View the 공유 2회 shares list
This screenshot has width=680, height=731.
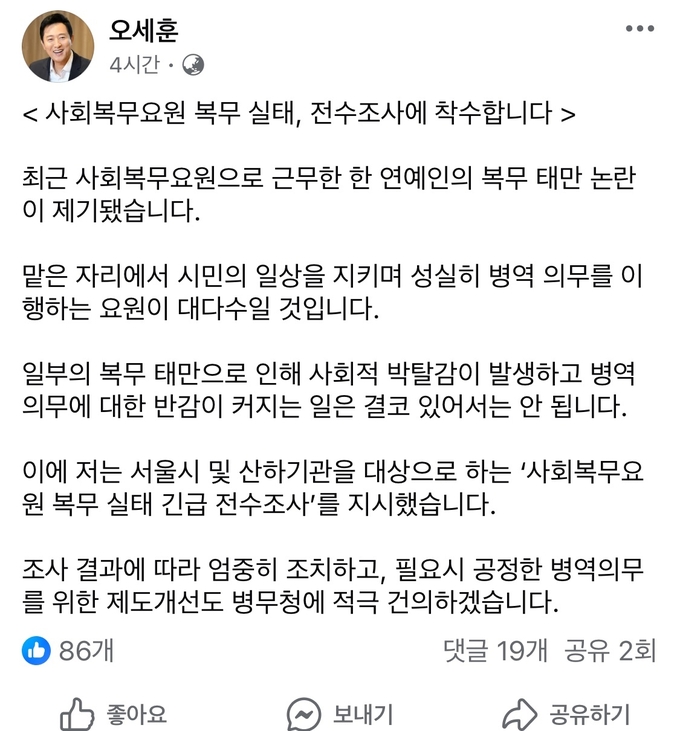pos(610,651)
